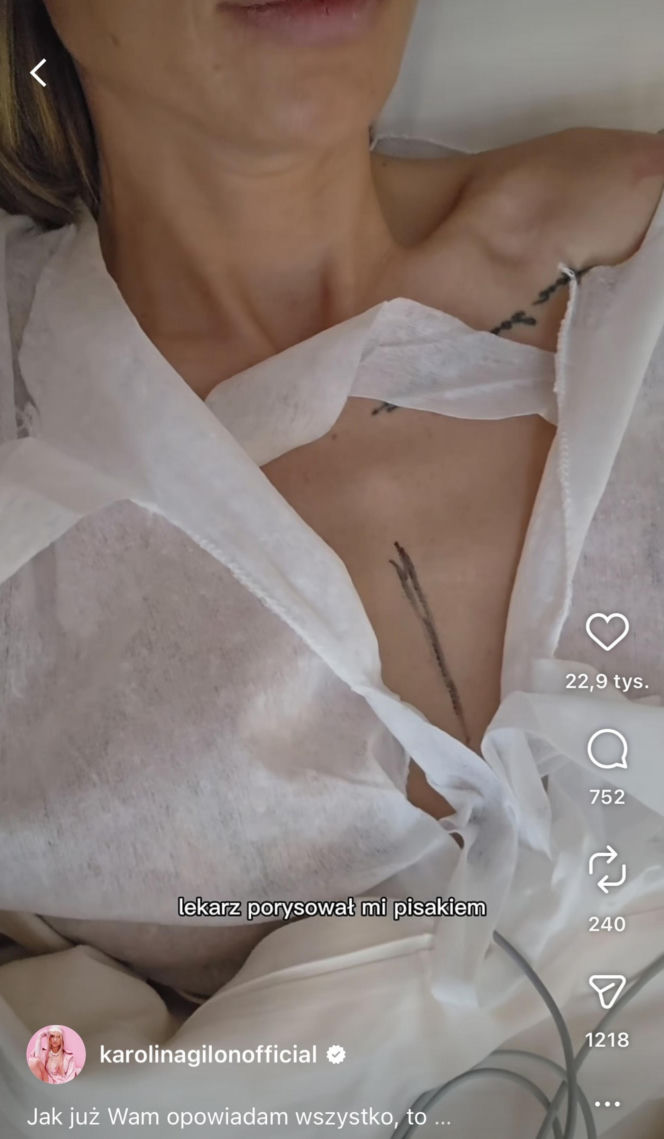Open the comments on this reel
664x1139 pixels.
coord(607,749)
